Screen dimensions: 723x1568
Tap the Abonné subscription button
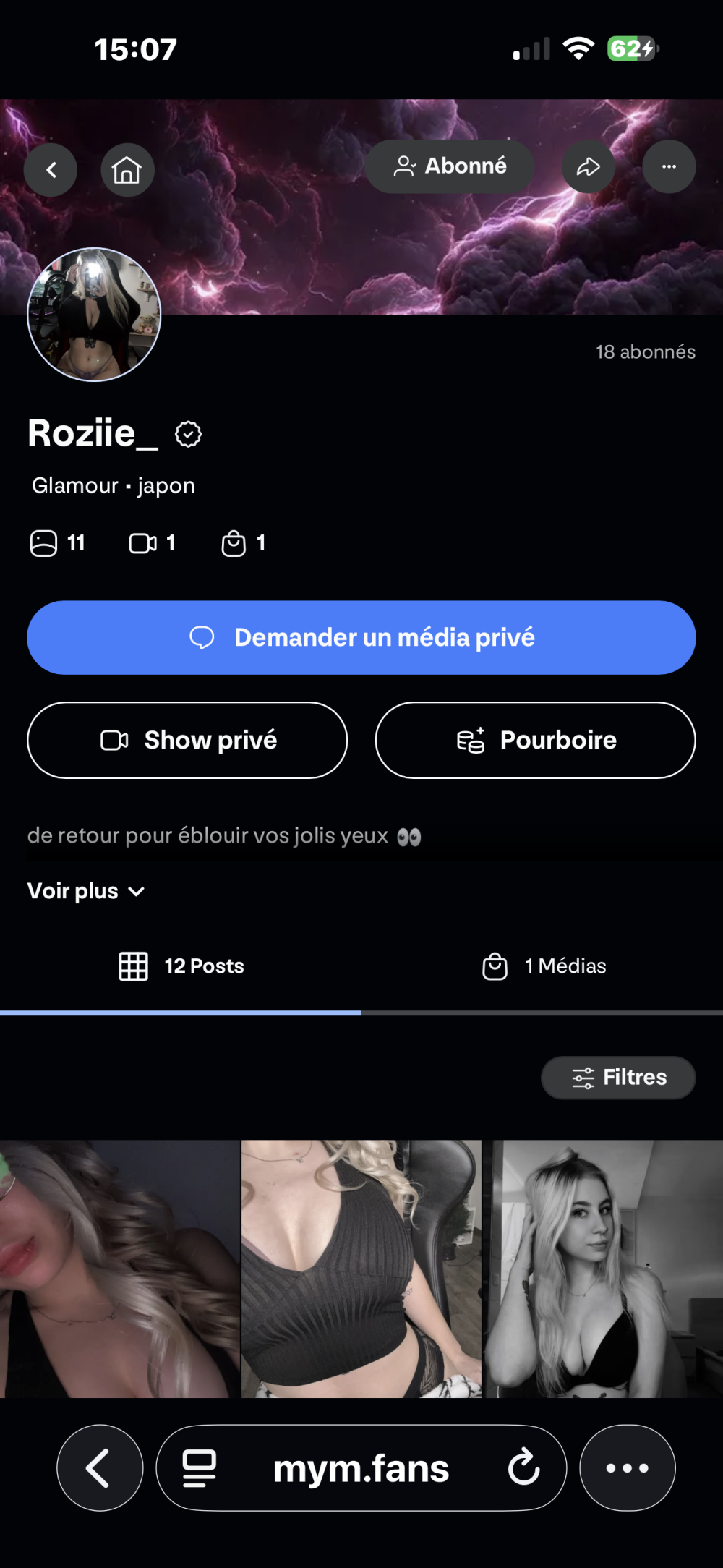450,166
